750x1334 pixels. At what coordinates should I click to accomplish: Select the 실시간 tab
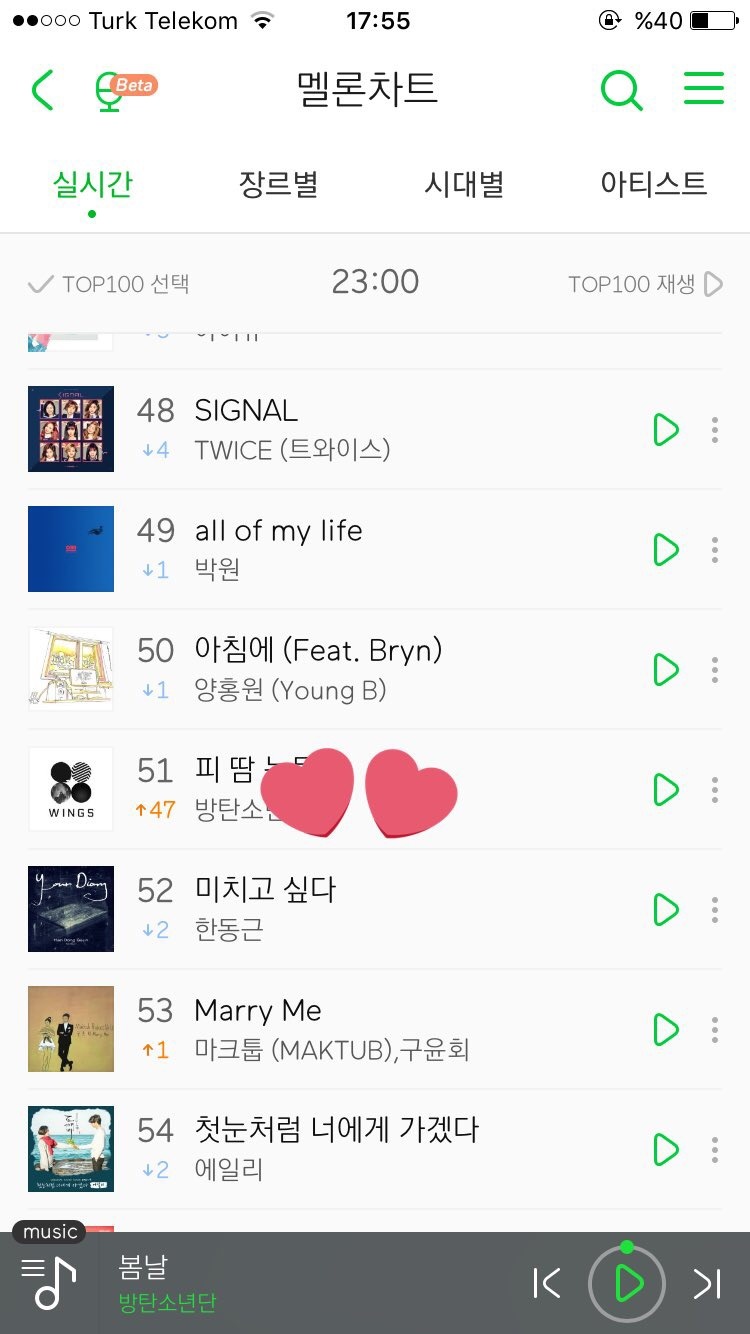tap(92, 184)
